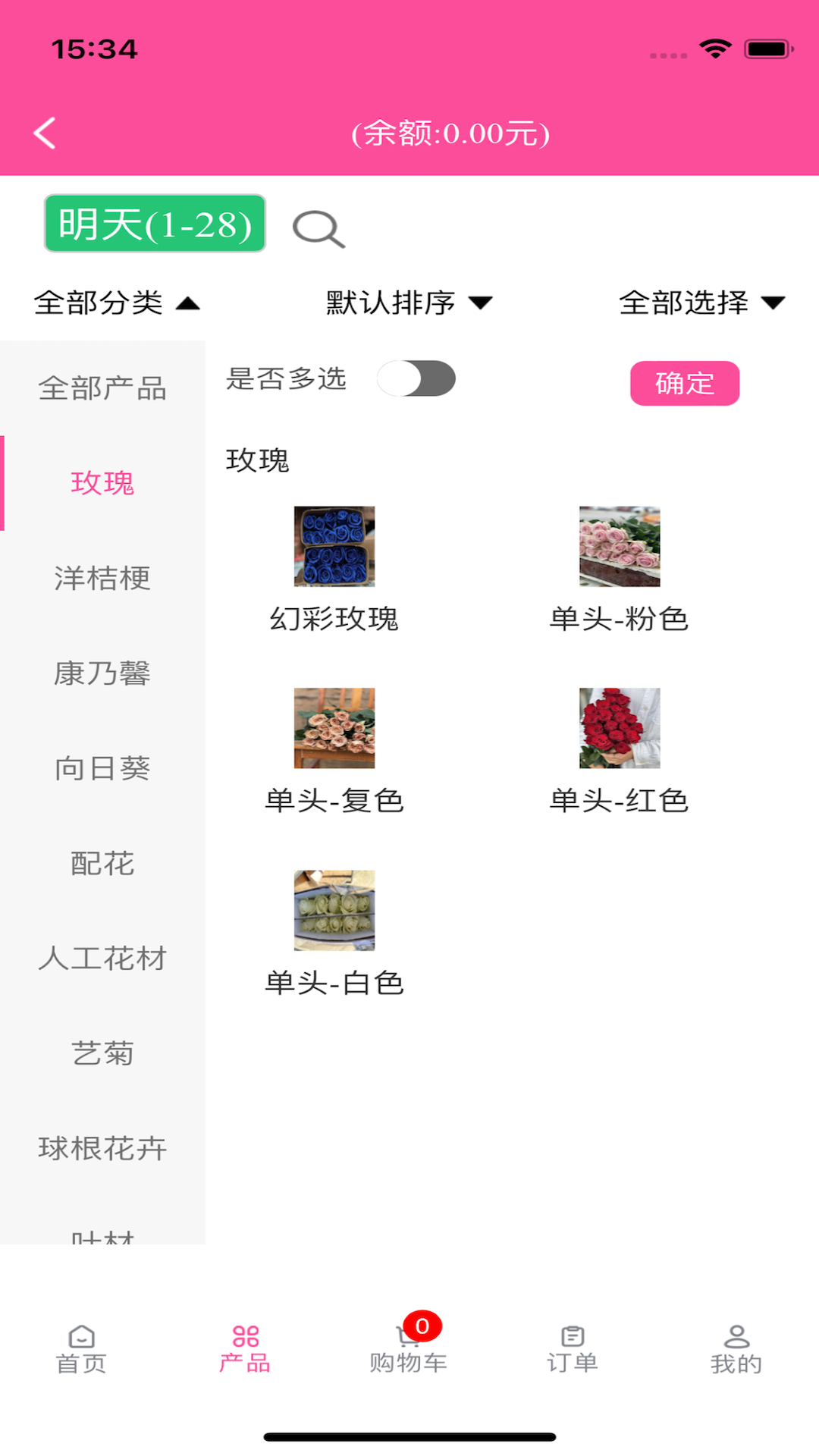Select 全部产品 category
The height and width of the screenshot is (1456, 819).
102,388
